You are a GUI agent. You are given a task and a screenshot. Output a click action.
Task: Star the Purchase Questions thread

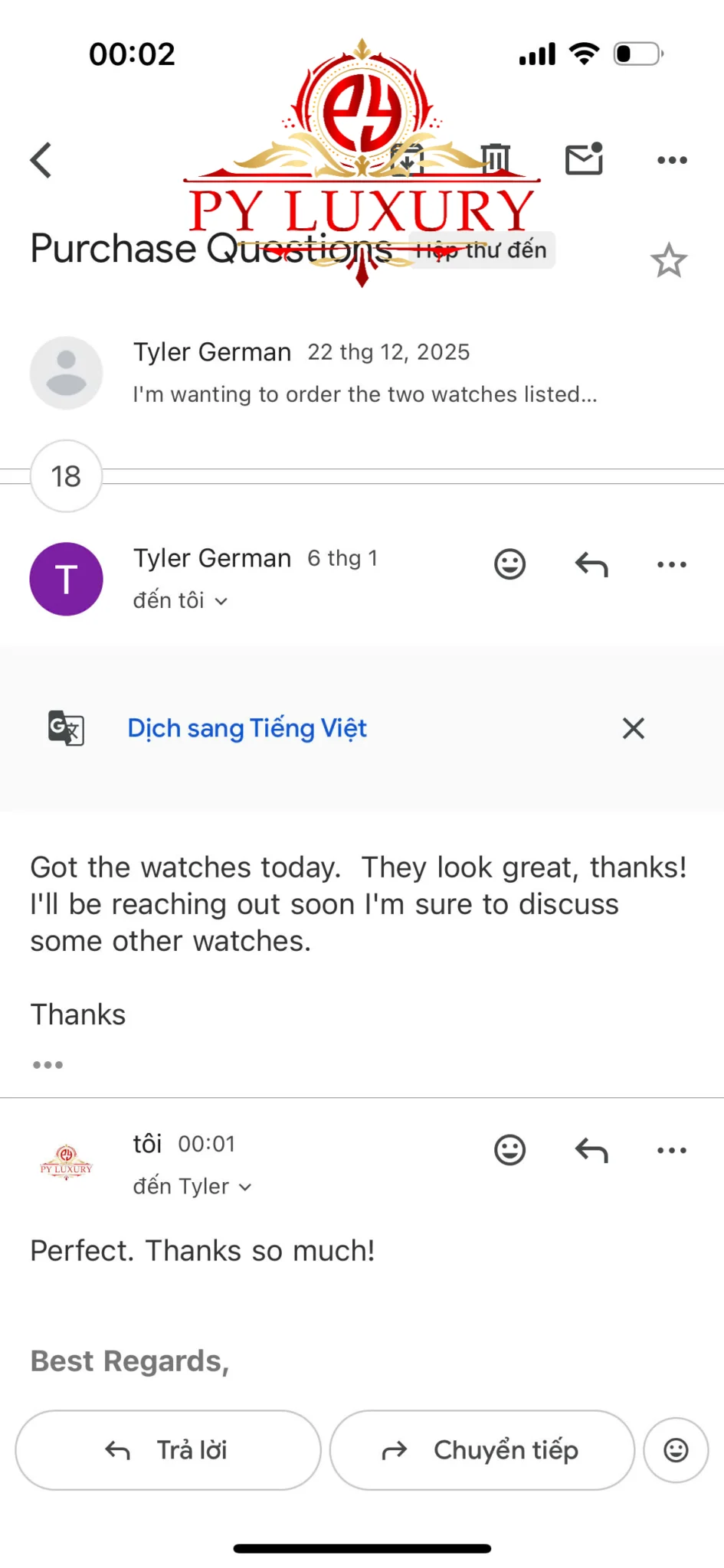[x=668, y=261]
